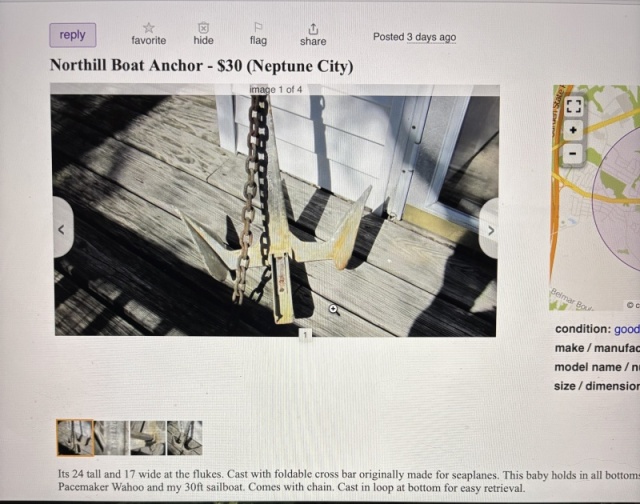Zoom out on the map
The width and height of the screenshot is (640, 504).
[x=573, y=154]
